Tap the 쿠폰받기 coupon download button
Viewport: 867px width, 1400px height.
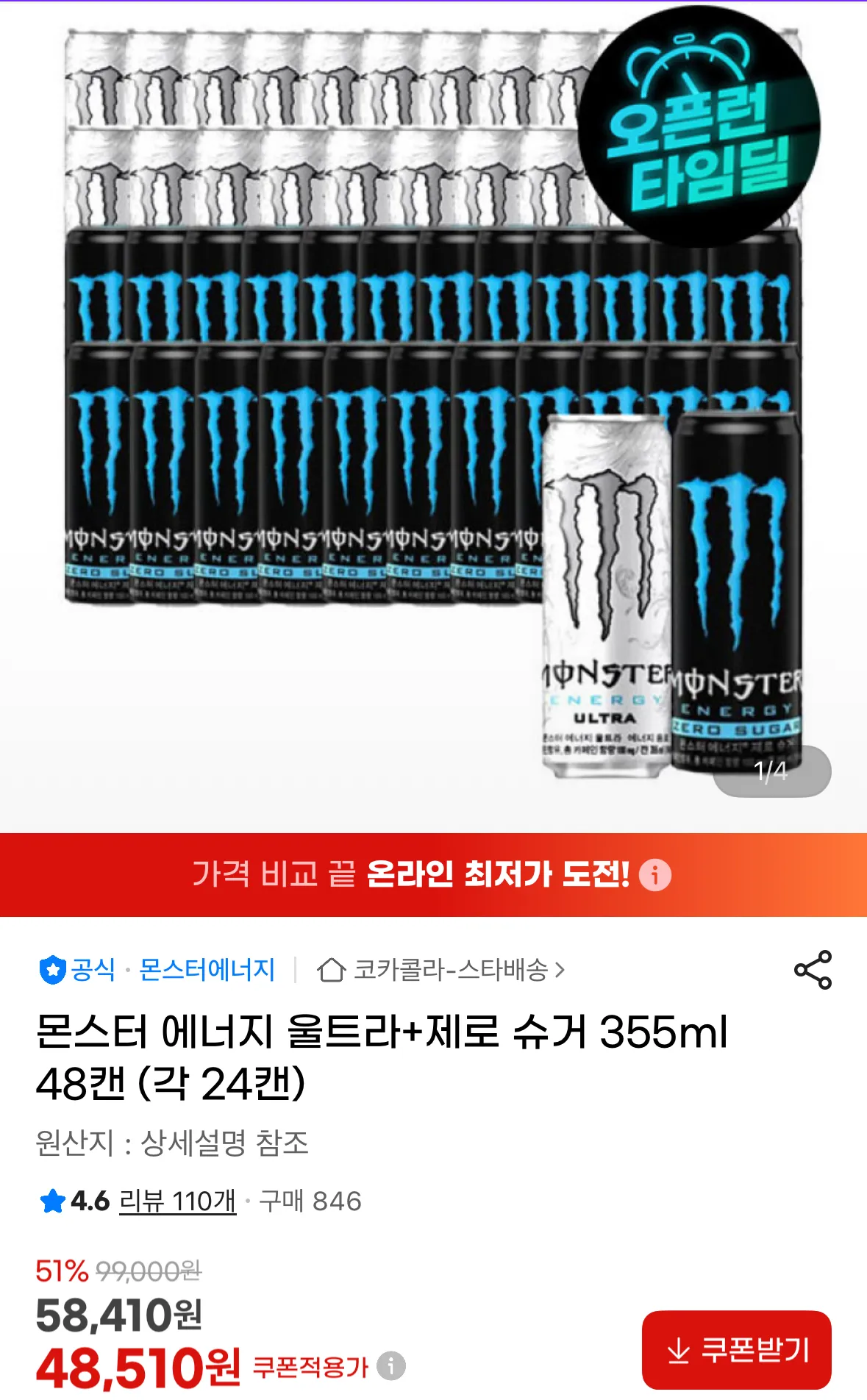pos(736,1350)
